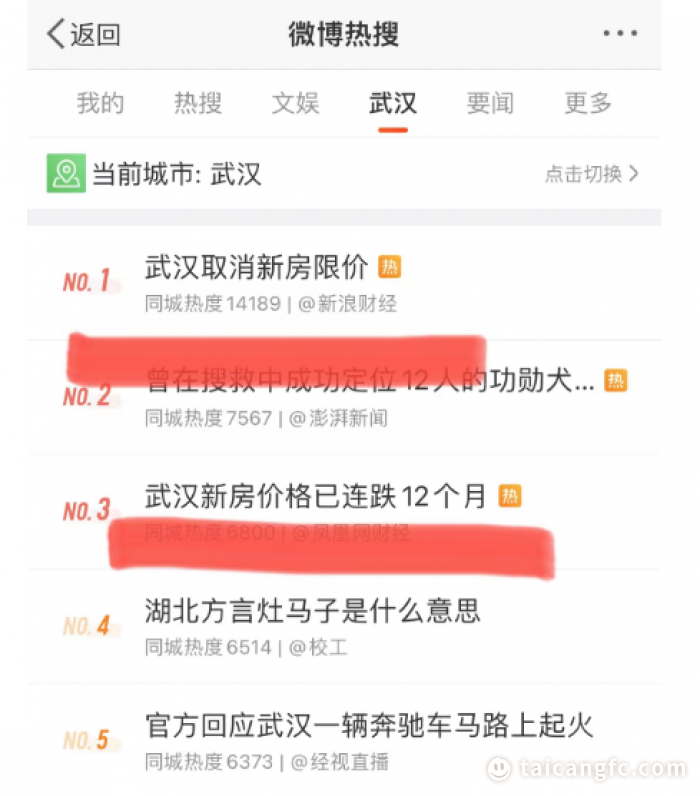Open the 更多 tab

[587, 103]
